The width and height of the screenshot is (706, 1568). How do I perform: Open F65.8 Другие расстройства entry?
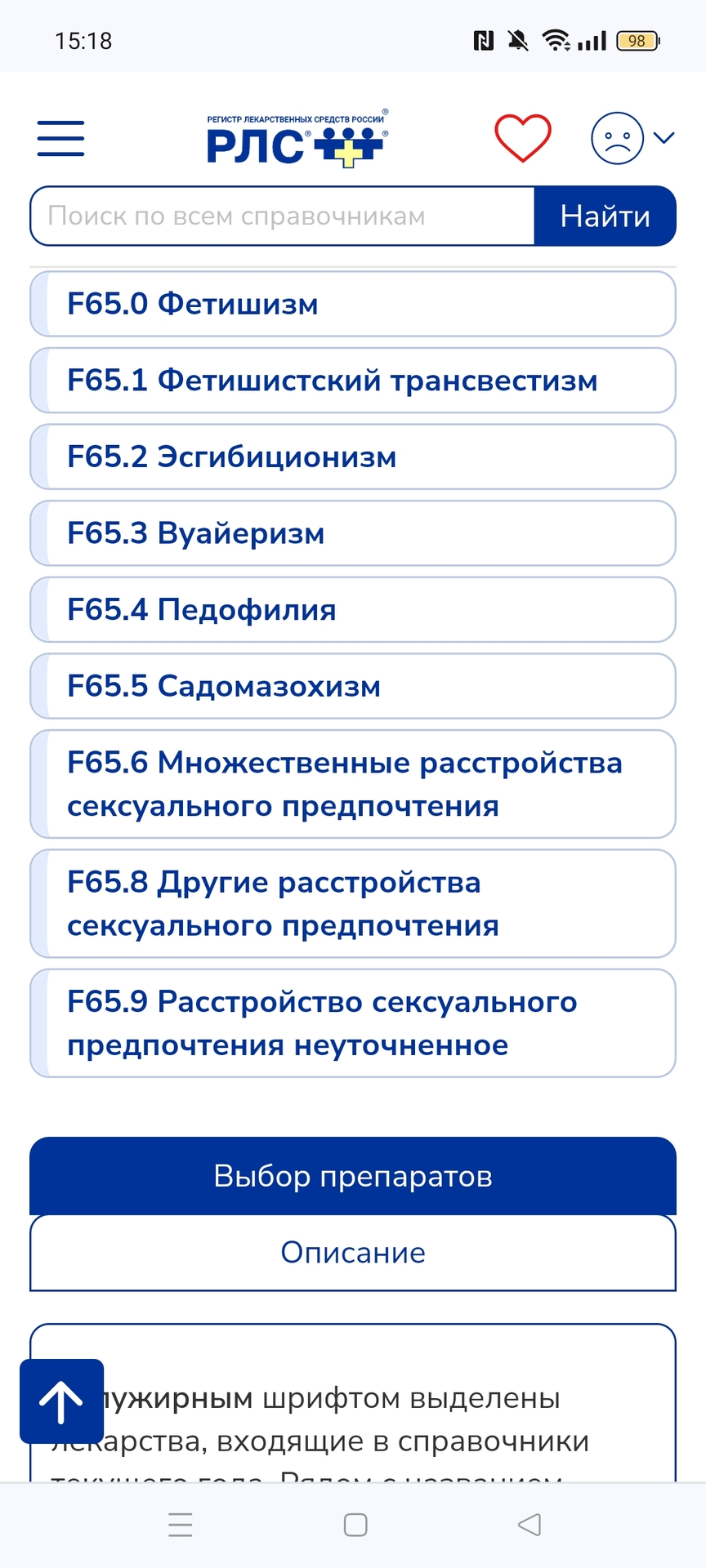click(x=353, y=903)
